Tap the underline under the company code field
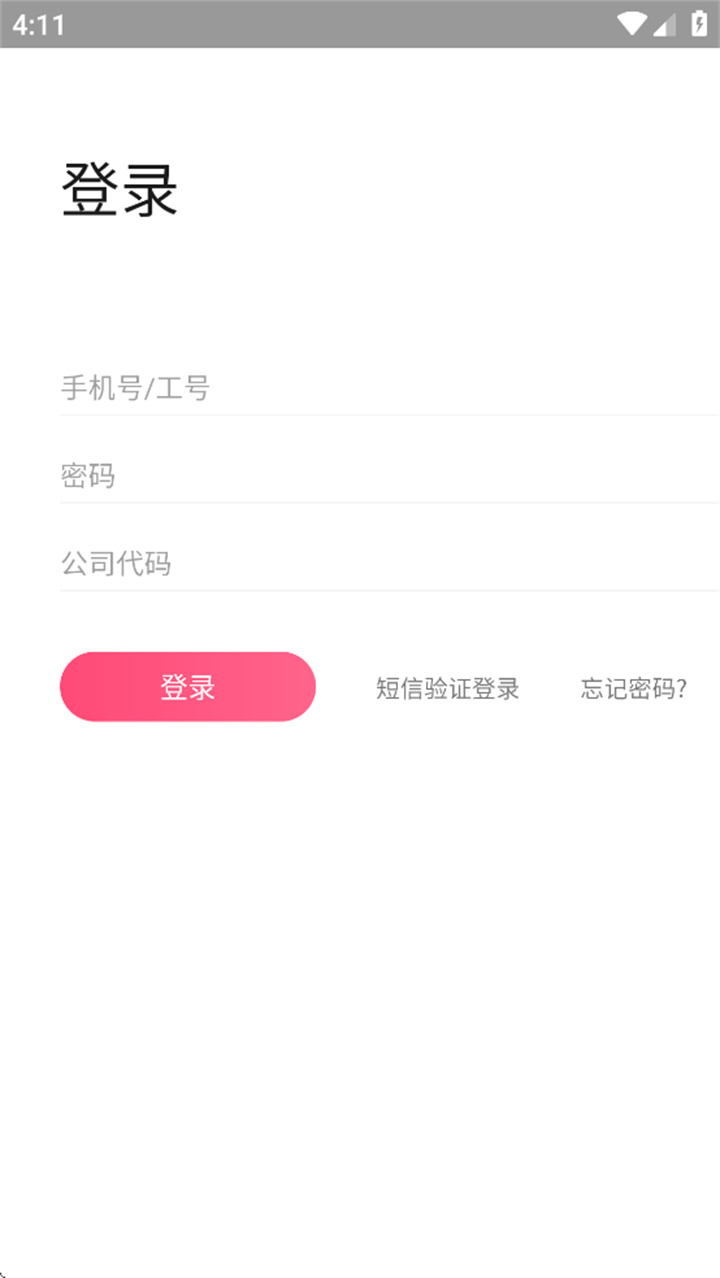The width and height of the screenshot is (720, 1278). click(x=389, y=590)
